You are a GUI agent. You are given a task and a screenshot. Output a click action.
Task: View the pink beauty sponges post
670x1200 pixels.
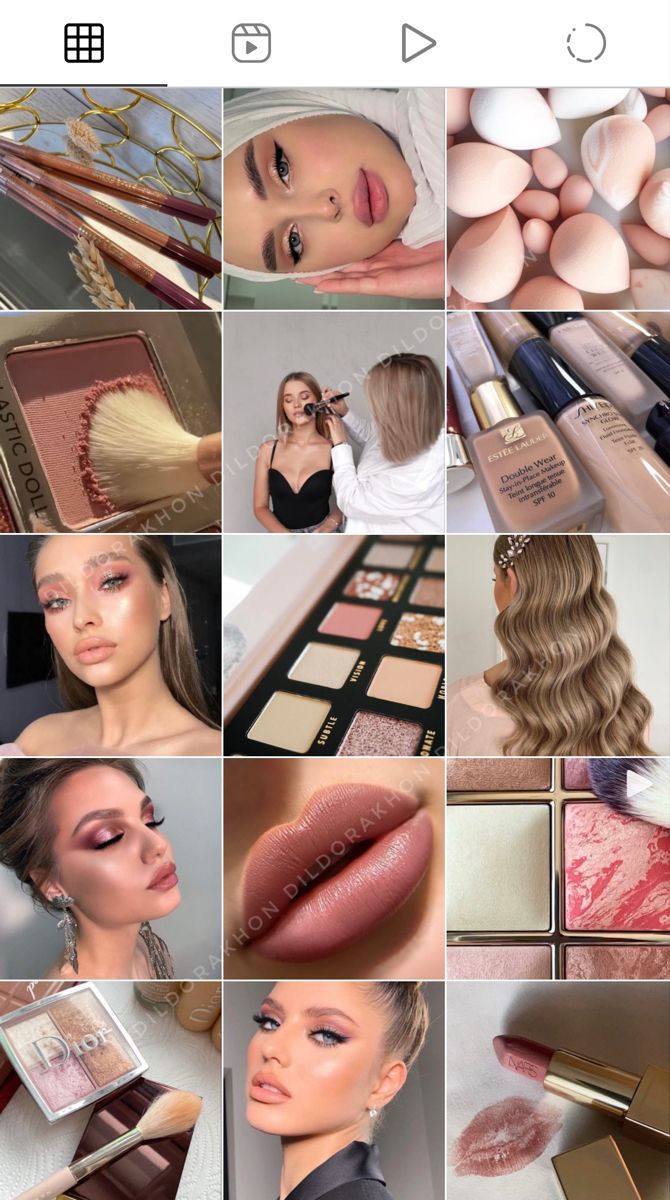pyautogui.click(x=558, y=198)
